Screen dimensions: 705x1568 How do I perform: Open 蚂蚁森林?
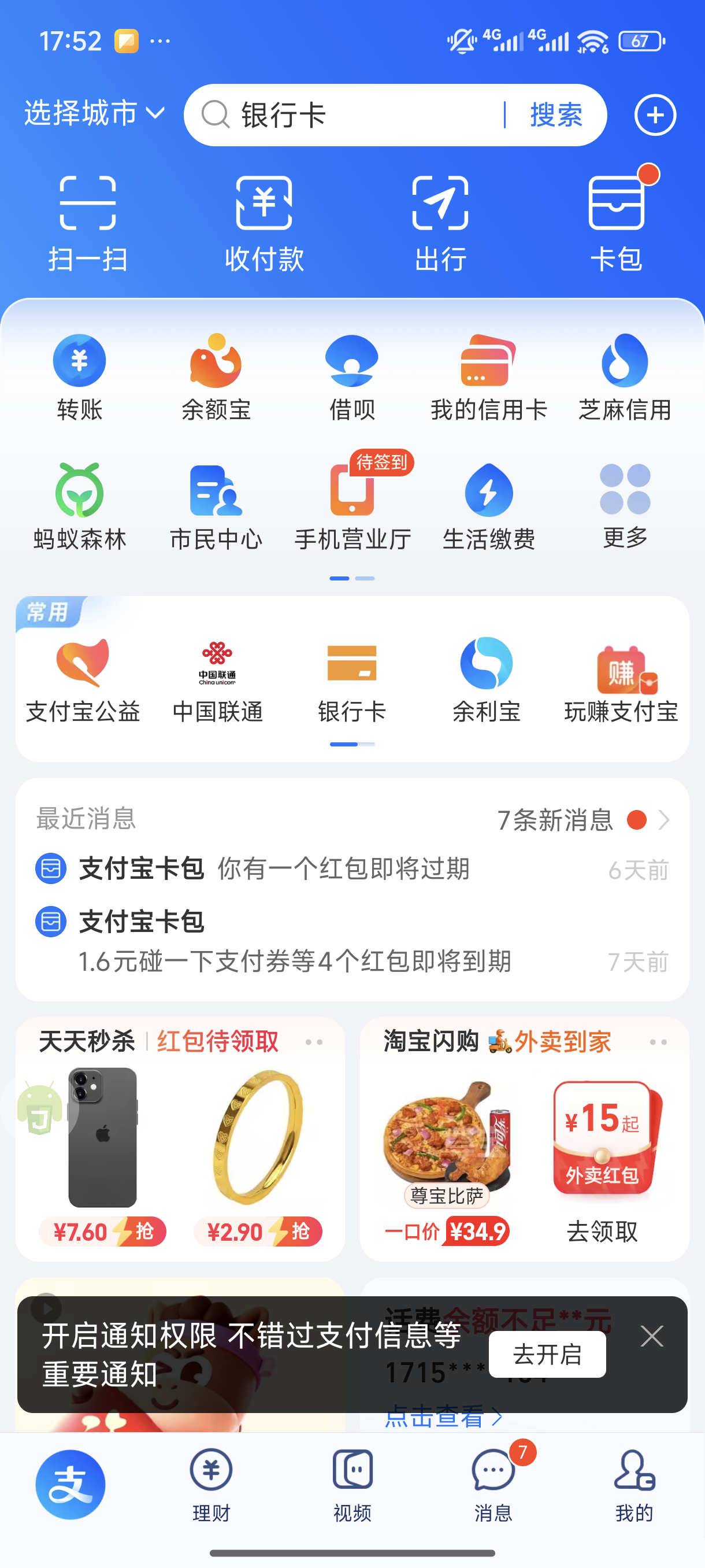(x=80, y=506)
